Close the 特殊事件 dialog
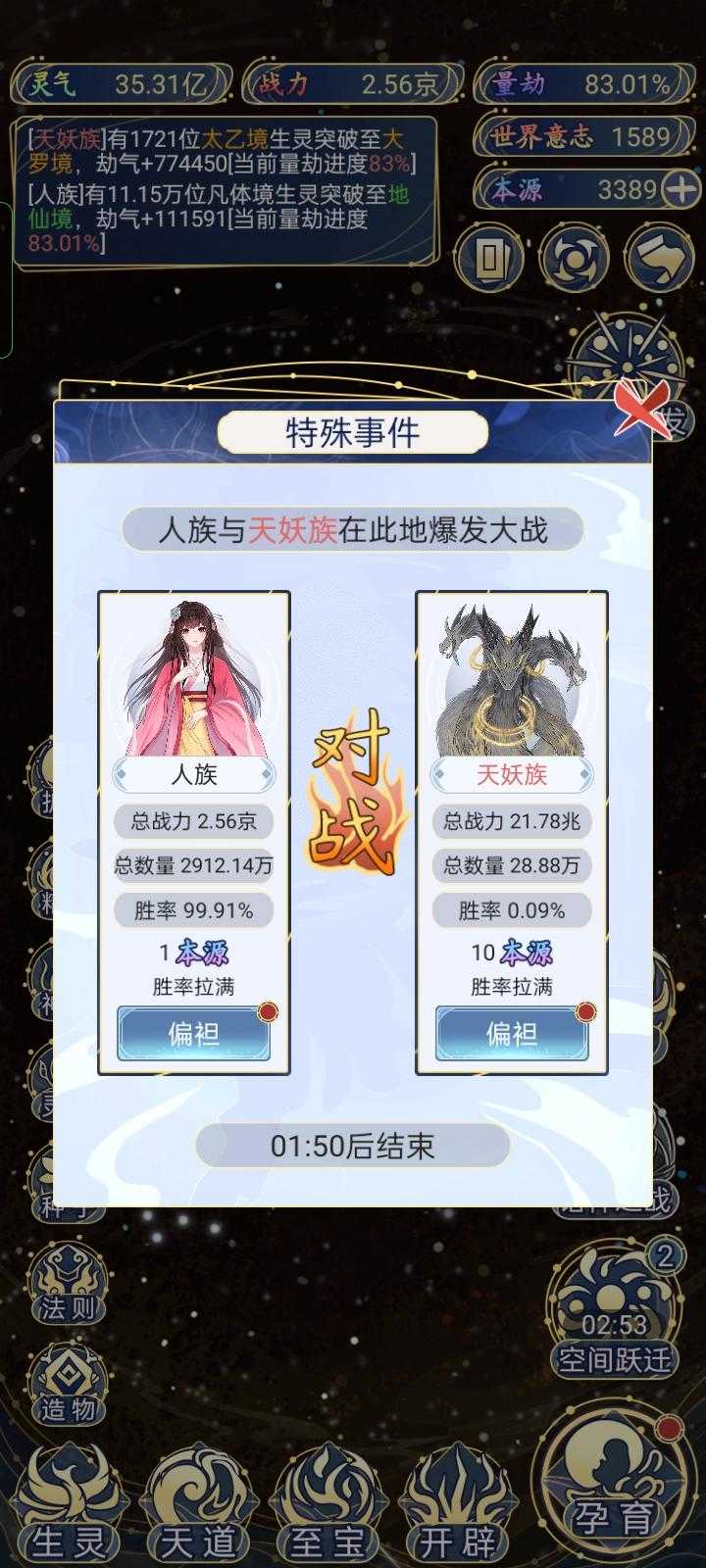 pos(641,410)
